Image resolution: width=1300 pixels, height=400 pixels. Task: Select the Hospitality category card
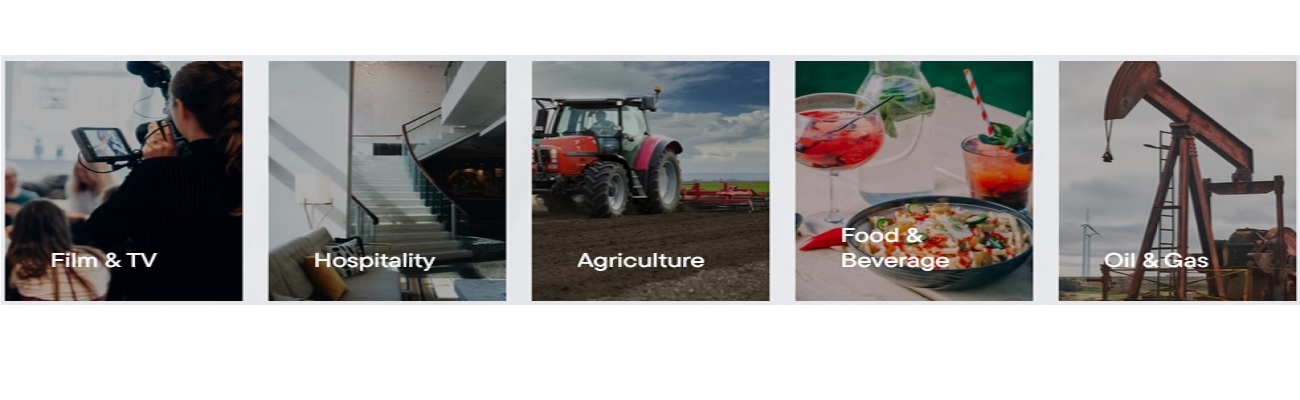[x=387, y=181]
